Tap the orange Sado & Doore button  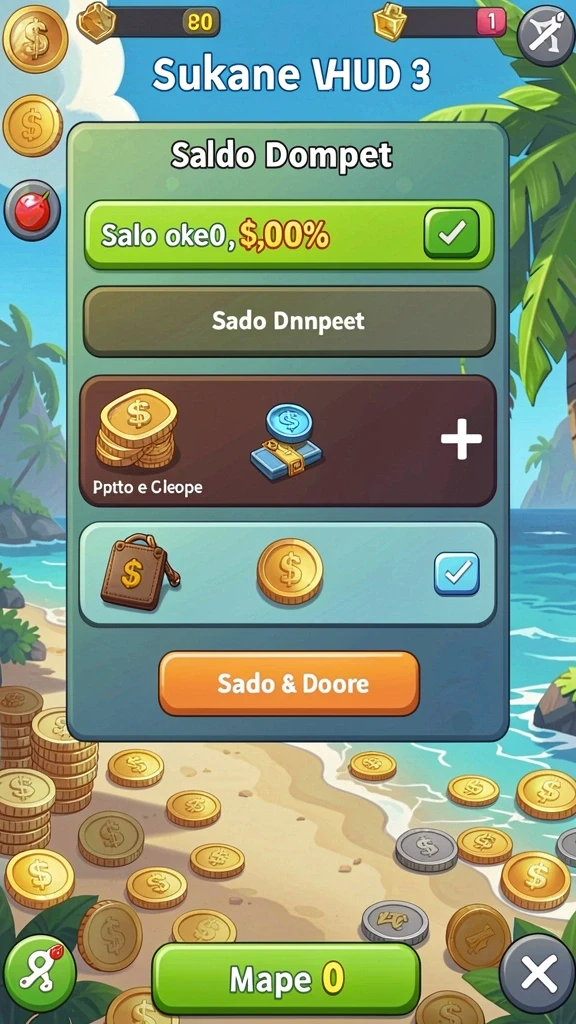click(289, 683)
